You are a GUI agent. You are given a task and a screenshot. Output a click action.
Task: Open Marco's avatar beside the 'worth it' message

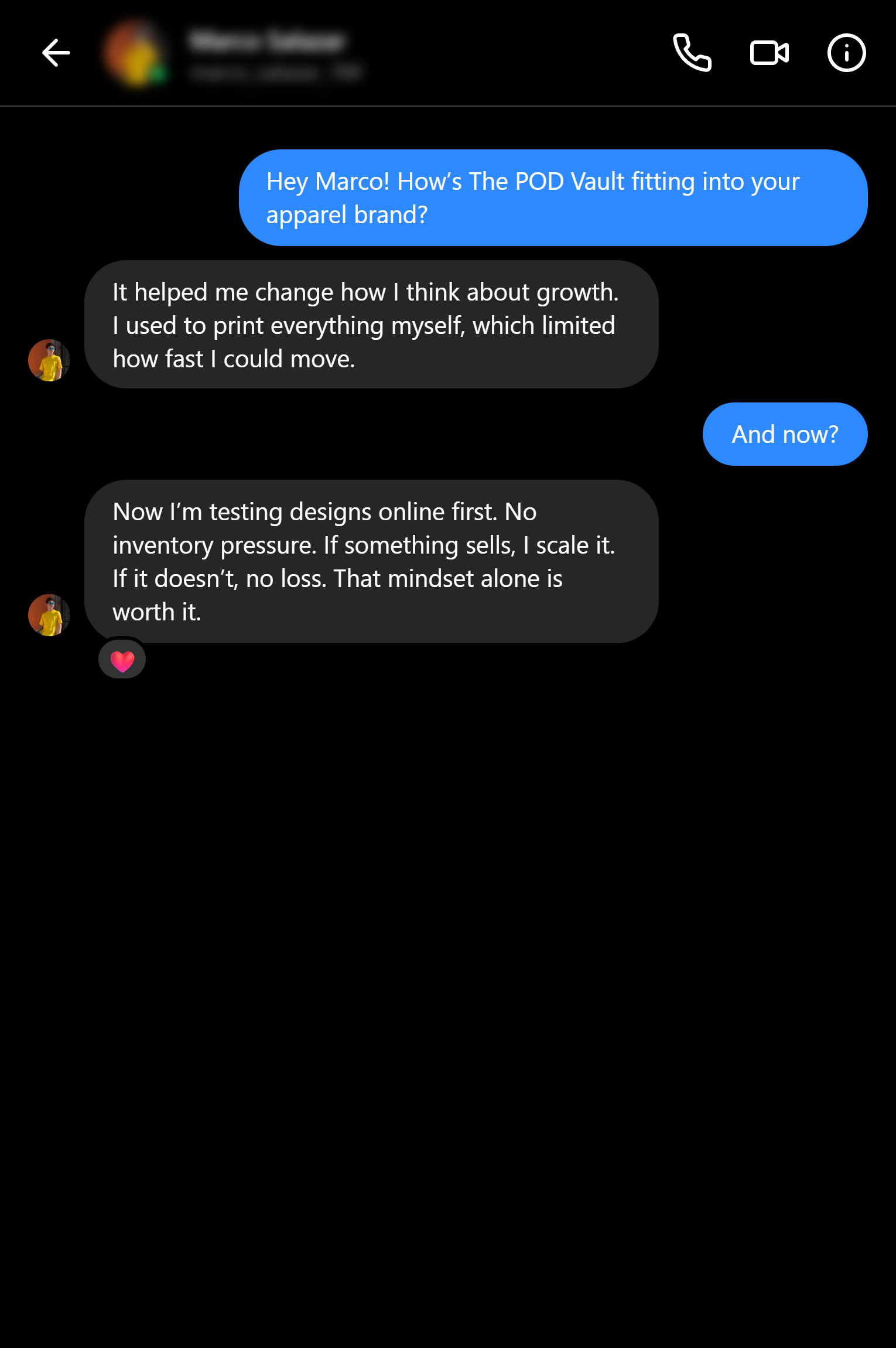pyautogui.click(x=49, y=615)
